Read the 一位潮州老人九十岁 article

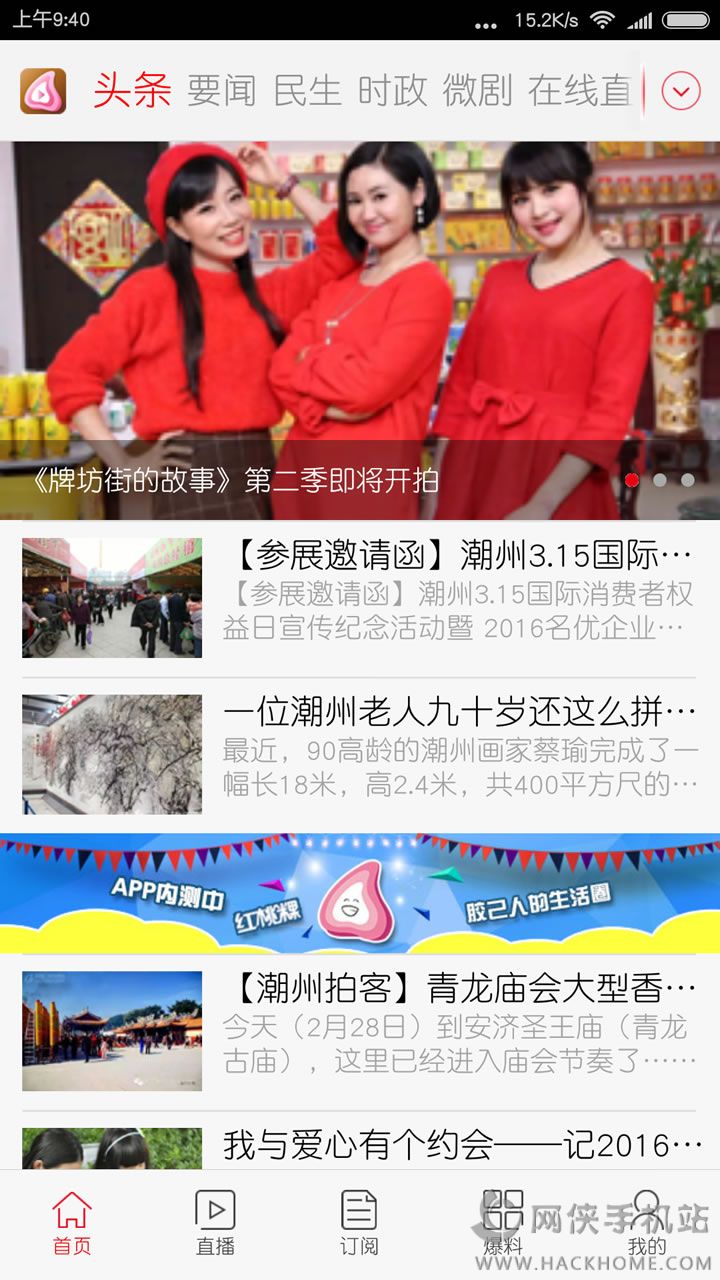[x=360, y=755]
